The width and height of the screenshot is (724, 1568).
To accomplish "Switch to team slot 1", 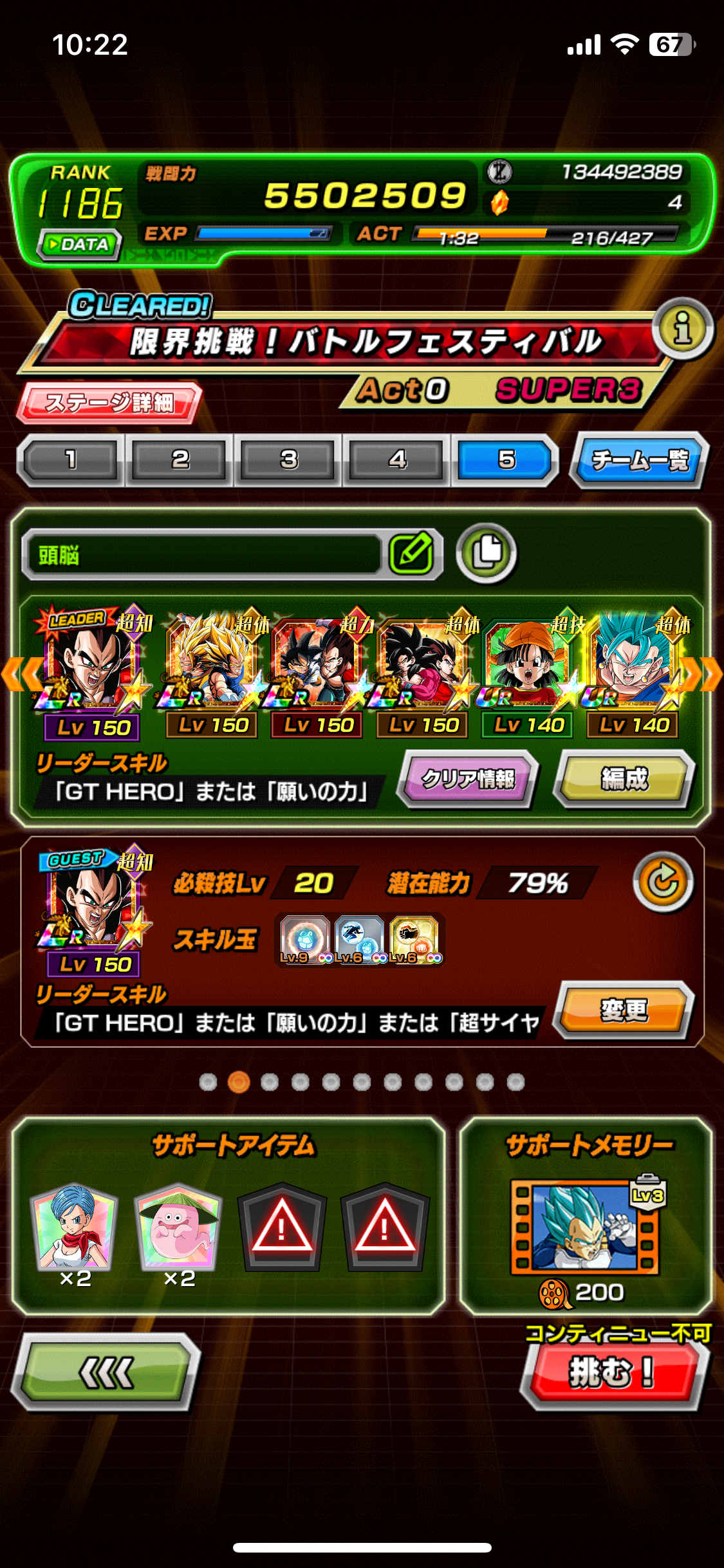I will pos(71,460).
